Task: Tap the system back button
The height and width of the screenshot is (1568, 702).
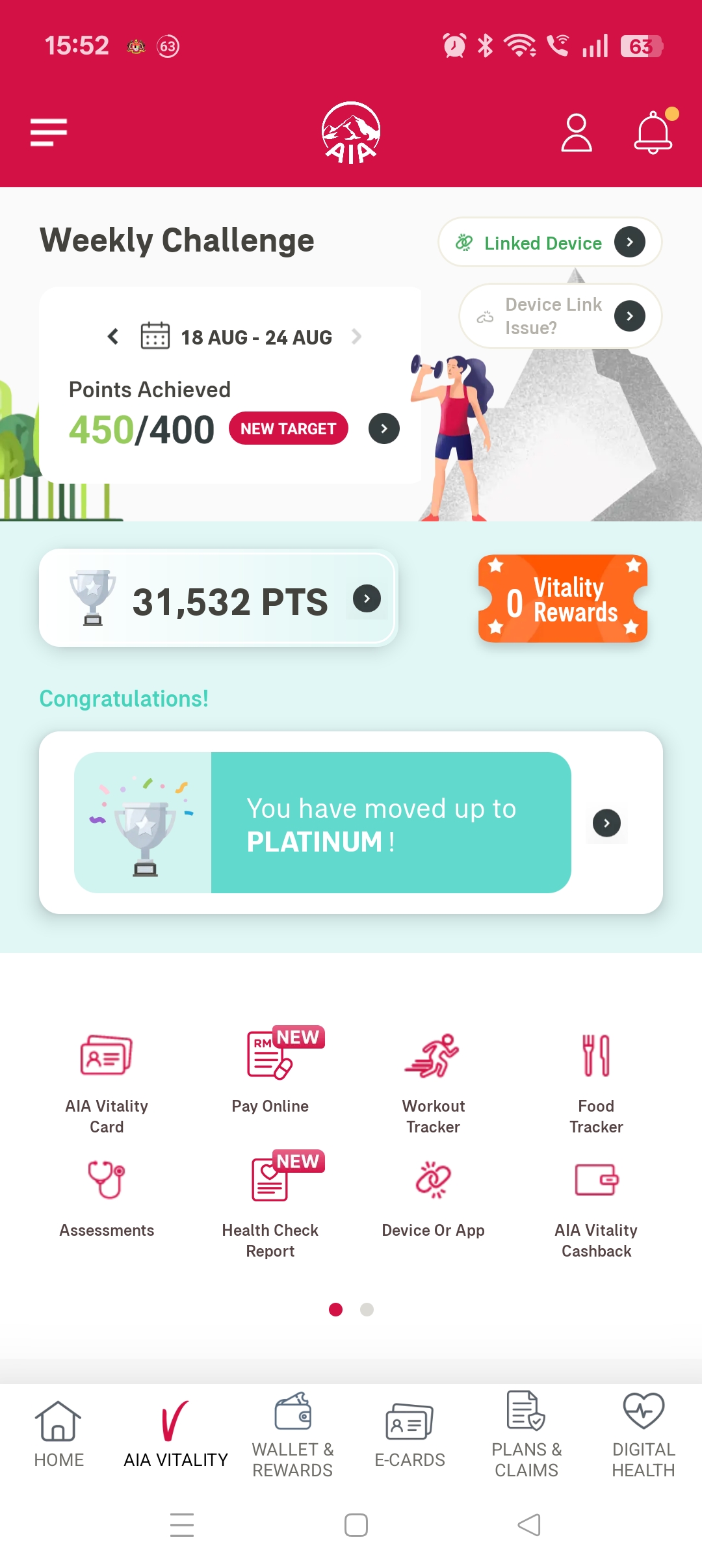Action: 529,1524
